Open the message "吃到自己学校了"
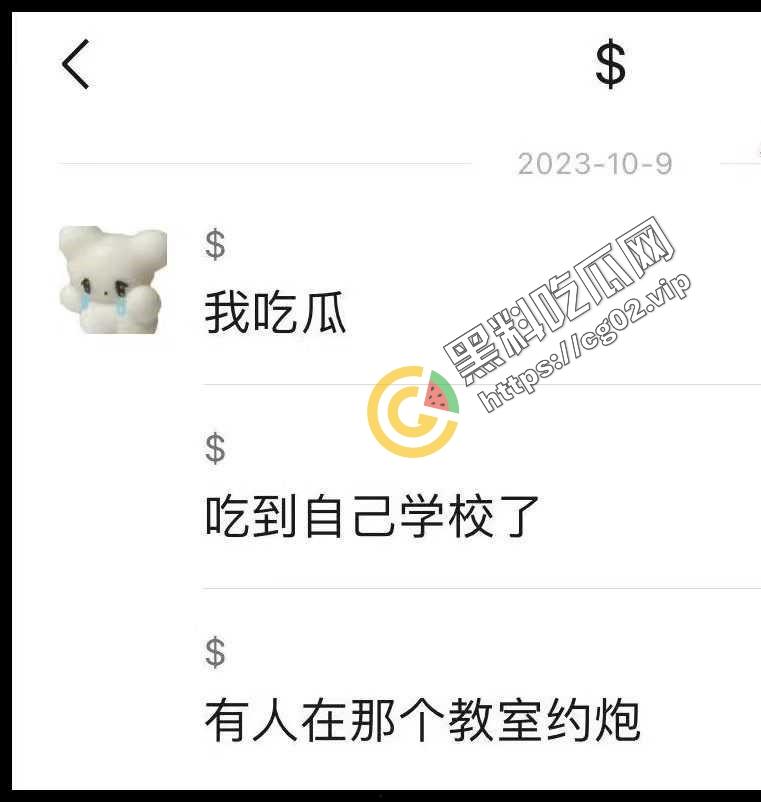This screenshot has width=761, height=802. (x=372, y=516)
